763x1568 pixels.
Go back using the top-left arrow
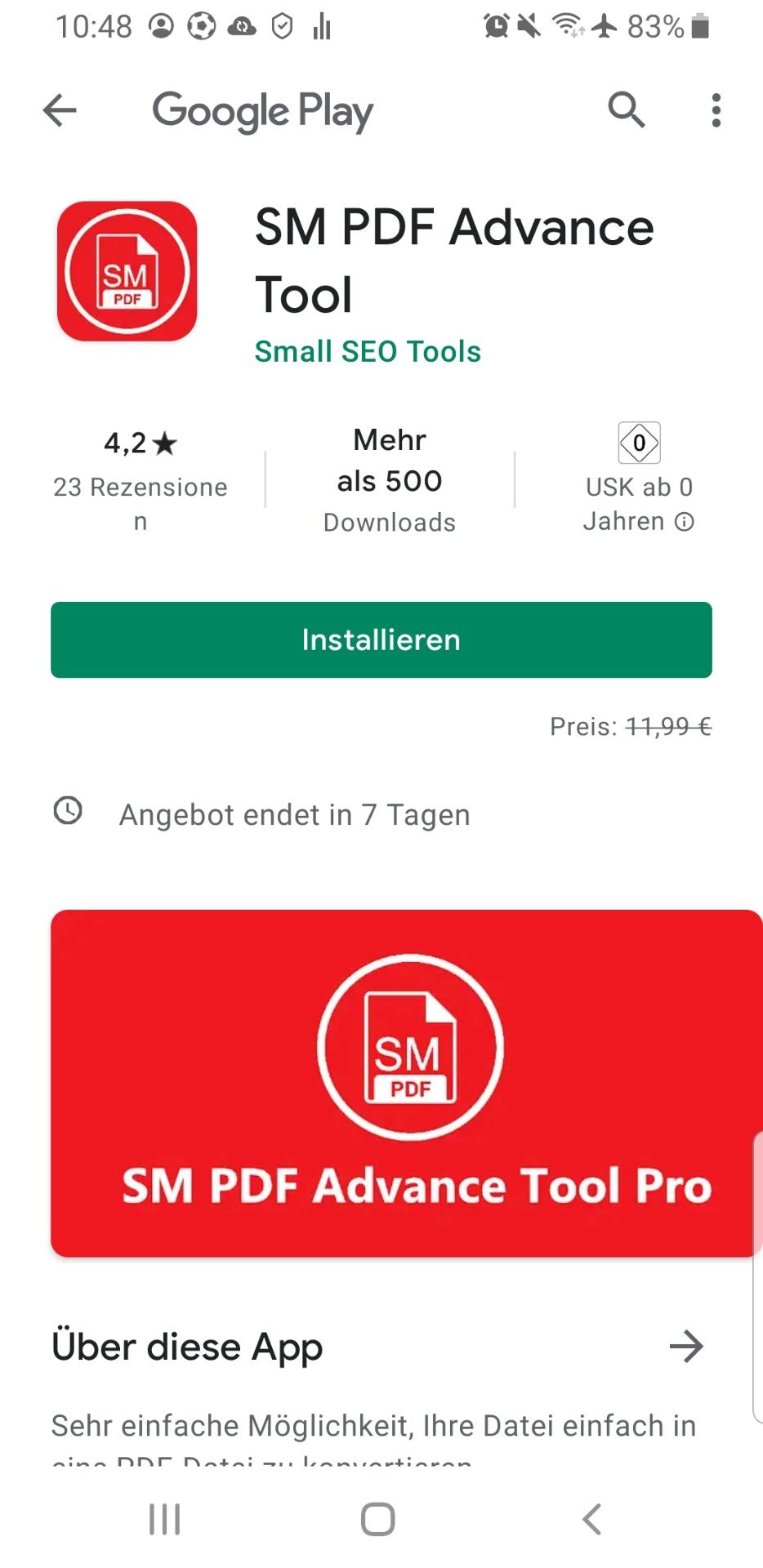[60, 110]
